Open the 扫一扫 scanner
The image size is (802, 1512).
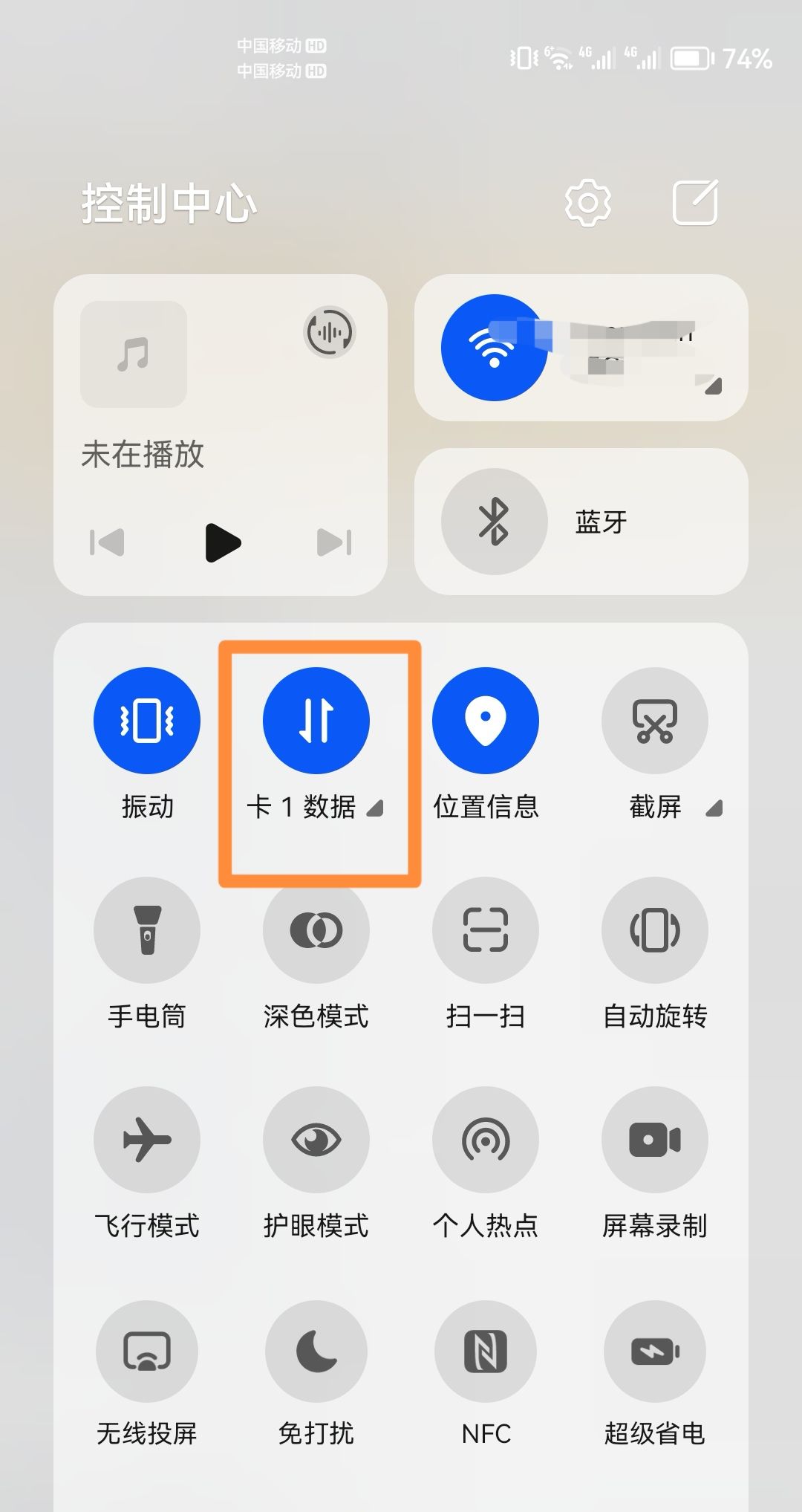pos(486,930)
